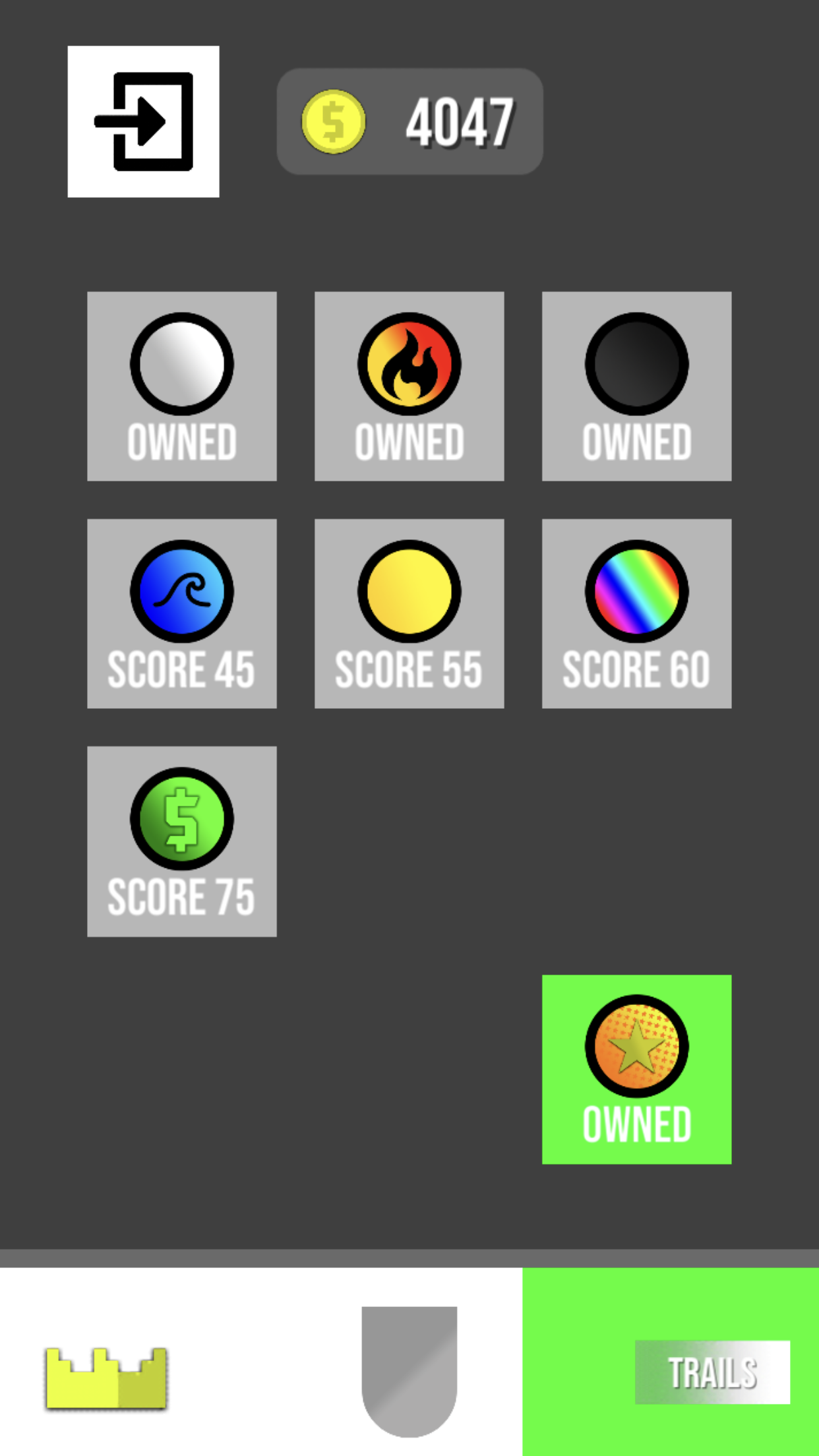Select the yellow ball, Score 55
The height and width of the screenshot is (1456, 819).
(409, 614)
